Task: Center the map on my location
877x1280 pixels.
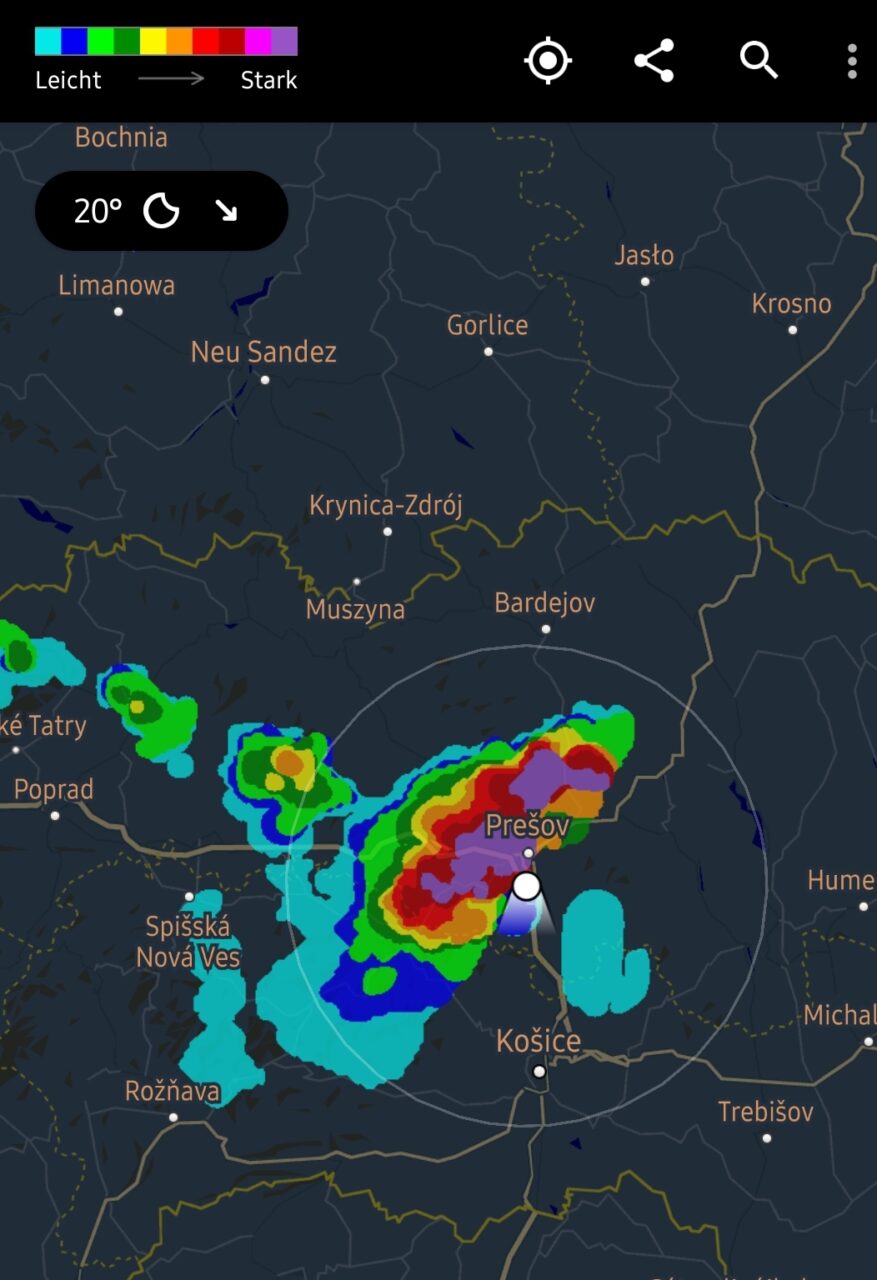Action: (x=548, y=61)
